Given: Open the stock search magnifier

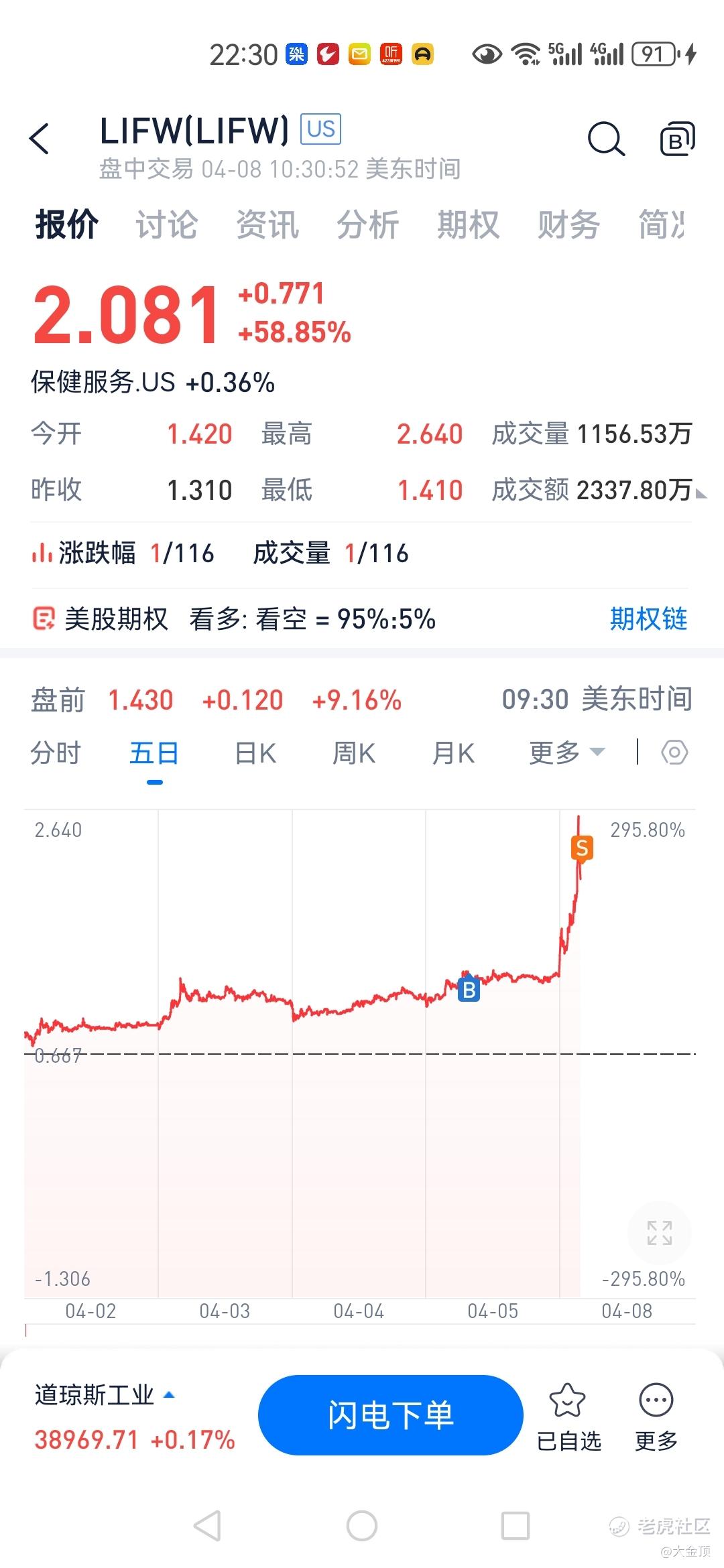Looking at the screenshot, I should click(x=606, y=139).
